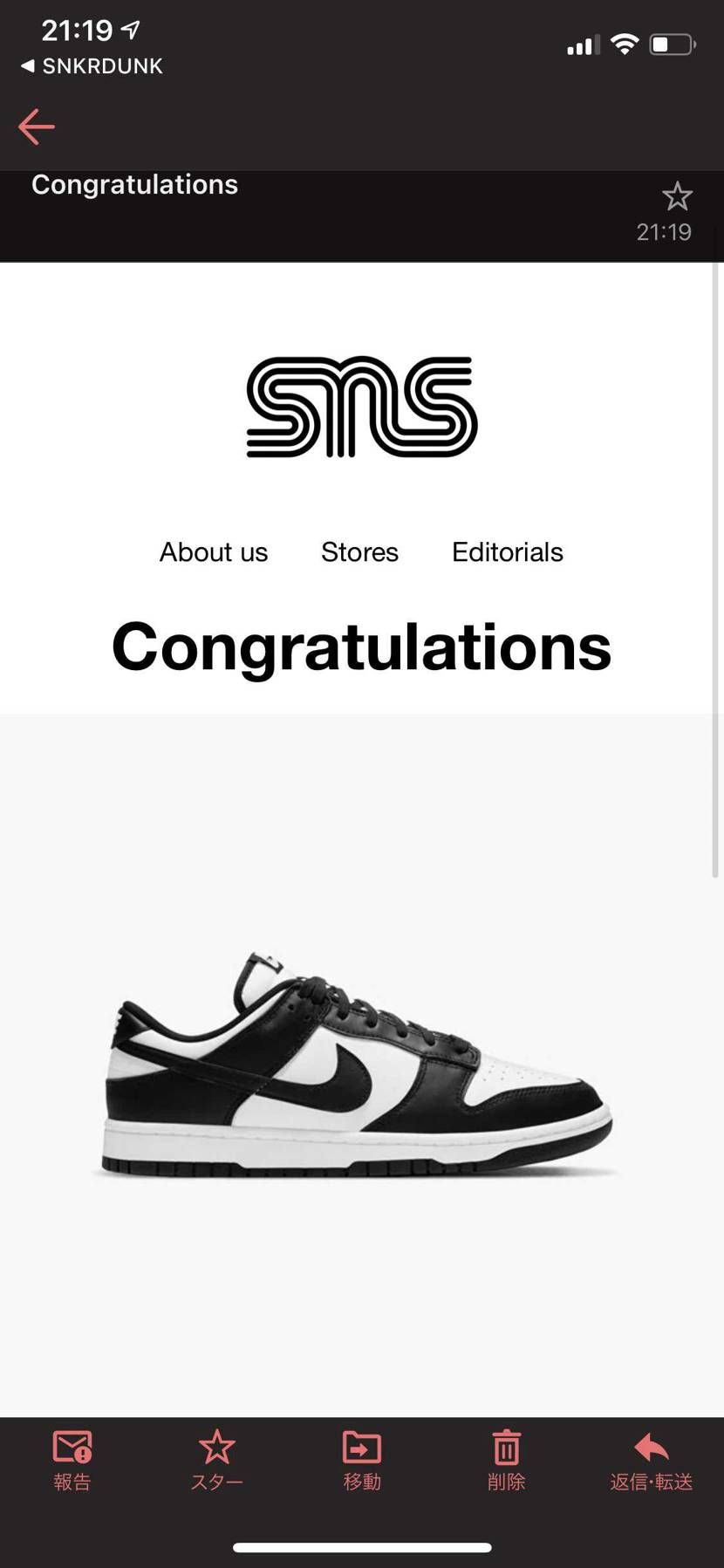The height and width of the screenshot is (1568, 724).
Task: Tap the Congratulations subject line
Action: click(134, 184)
